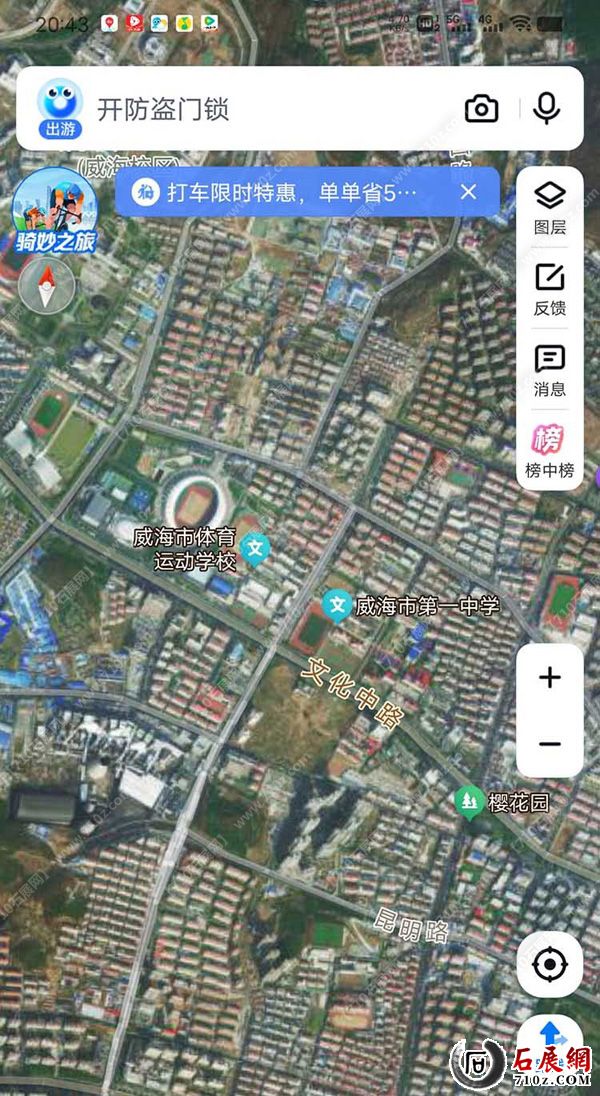Open the 榜中榜 rankings
The width and height of the screenshot is (600, 1096).
click(549, 450)
